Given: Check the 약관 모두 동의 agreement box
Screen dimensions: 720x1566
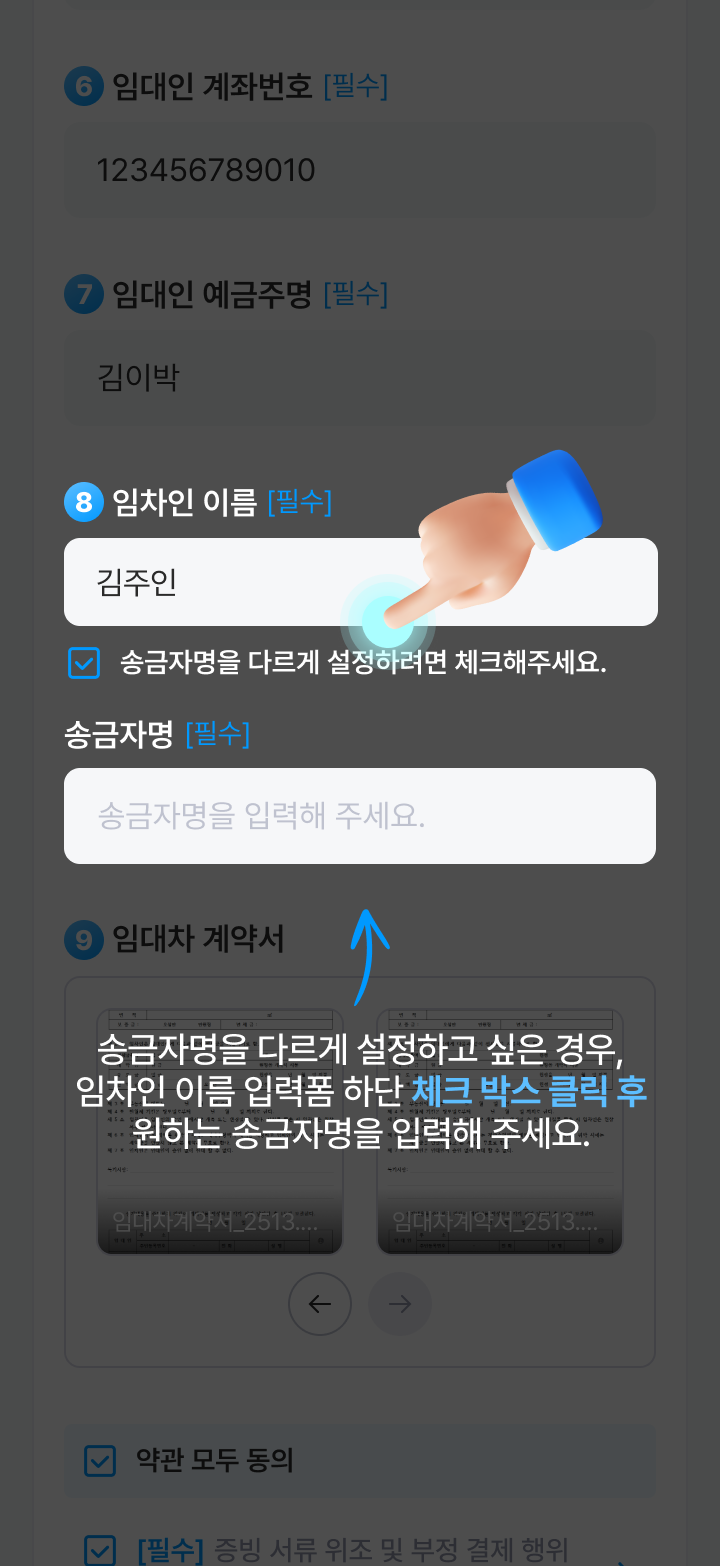Looking at the screenshot, I should [99, 1461].
